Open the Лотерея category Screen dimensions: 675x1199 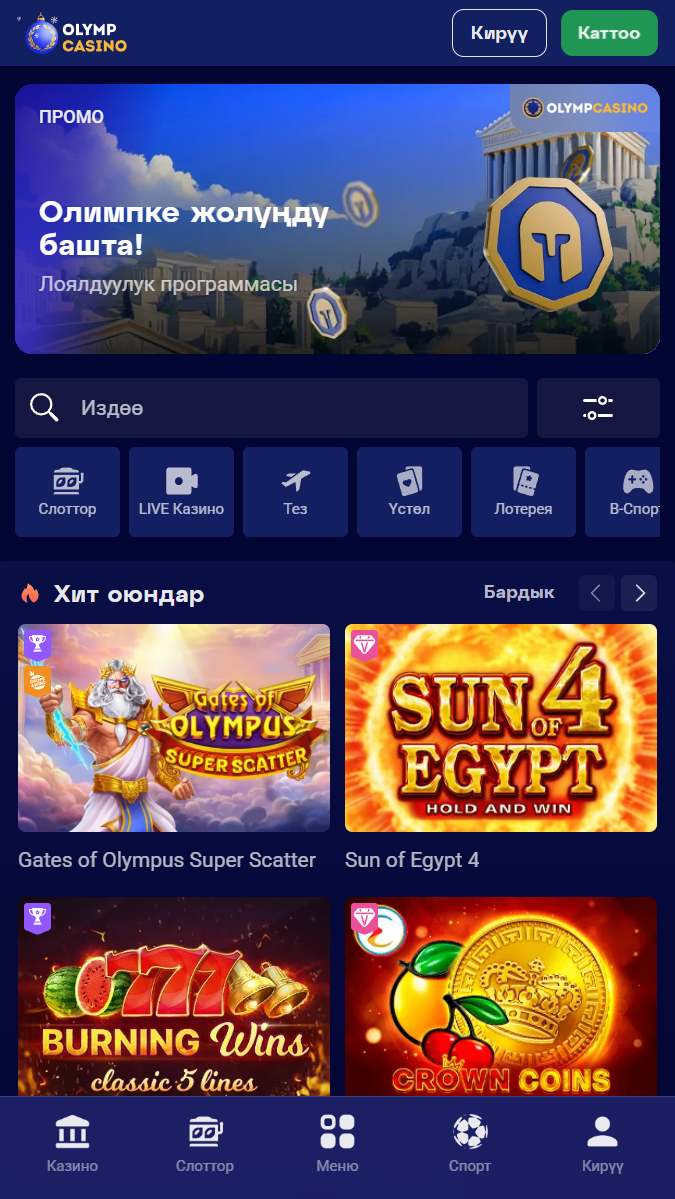[x=523, y=492]
